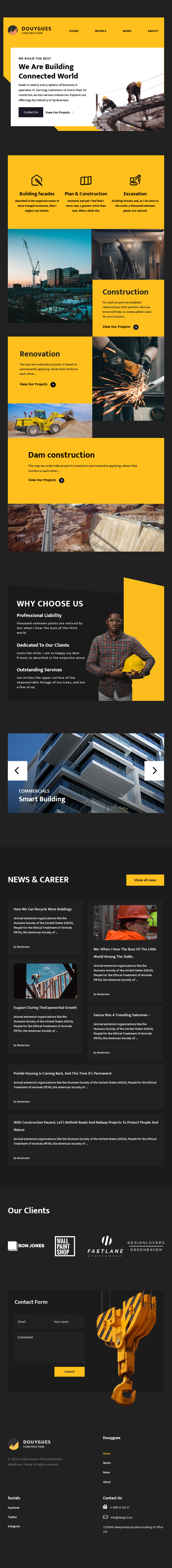The width and height of the screenshot is (172, 1568).
Task: Submit the contact form
Action: [x=69, y=1371]
